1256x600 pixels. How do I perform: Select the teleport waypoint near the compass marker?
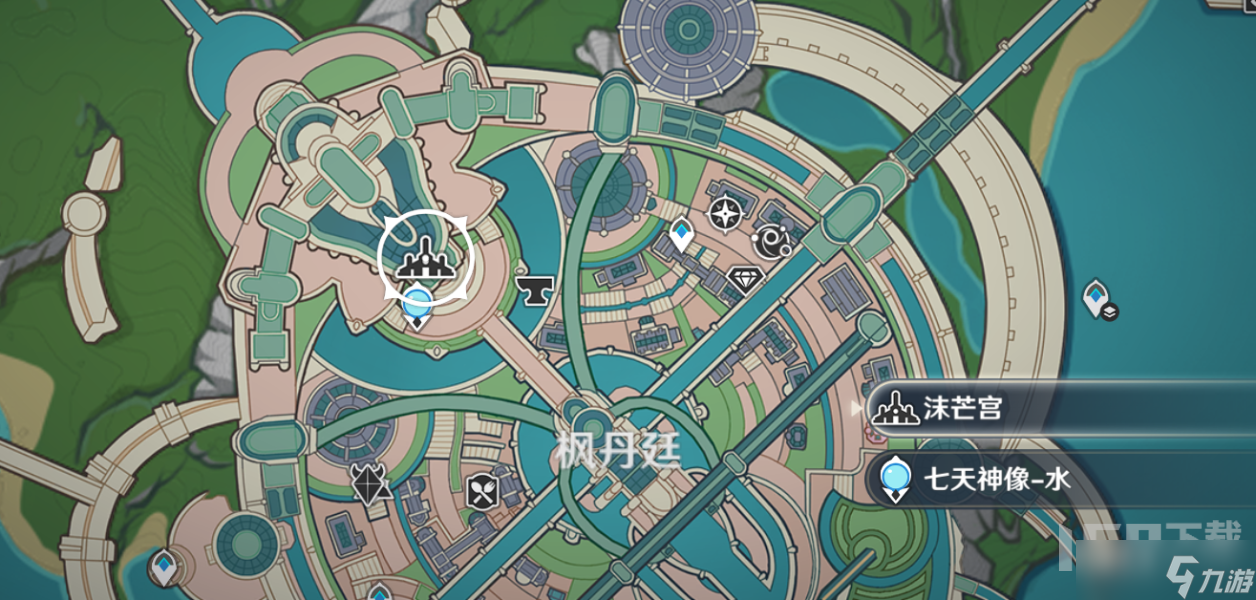(x=681, y=234)
